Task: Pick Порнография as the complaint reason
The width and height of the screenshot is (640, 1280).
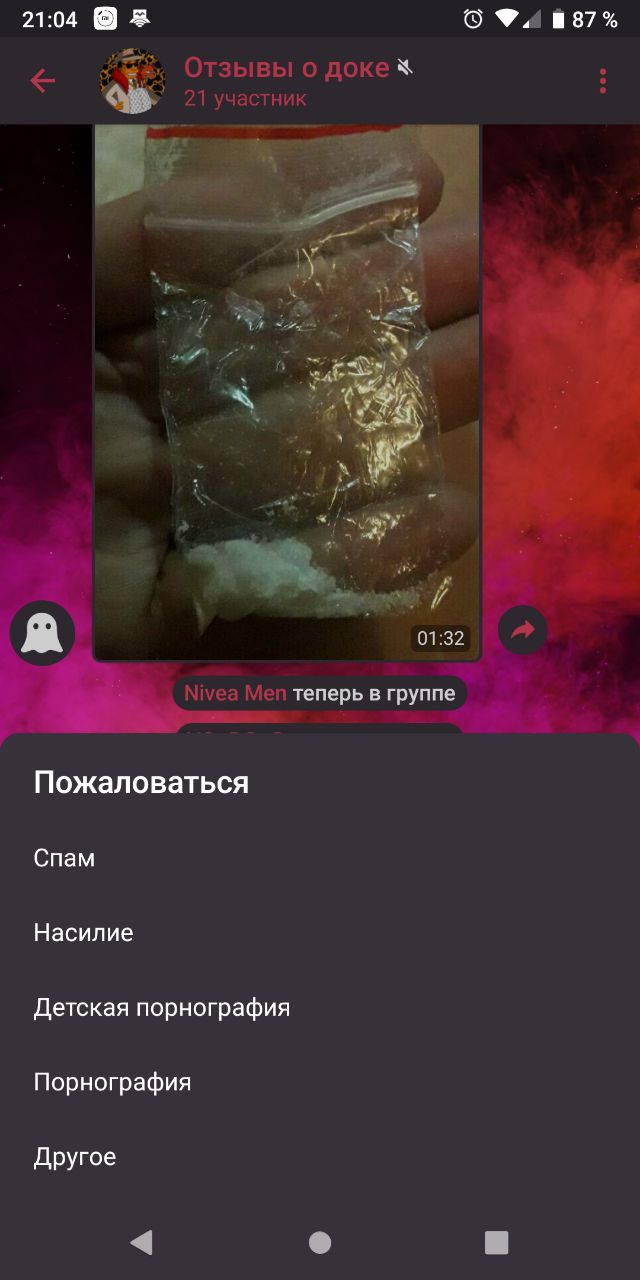Action: [x=113, y=1082]
